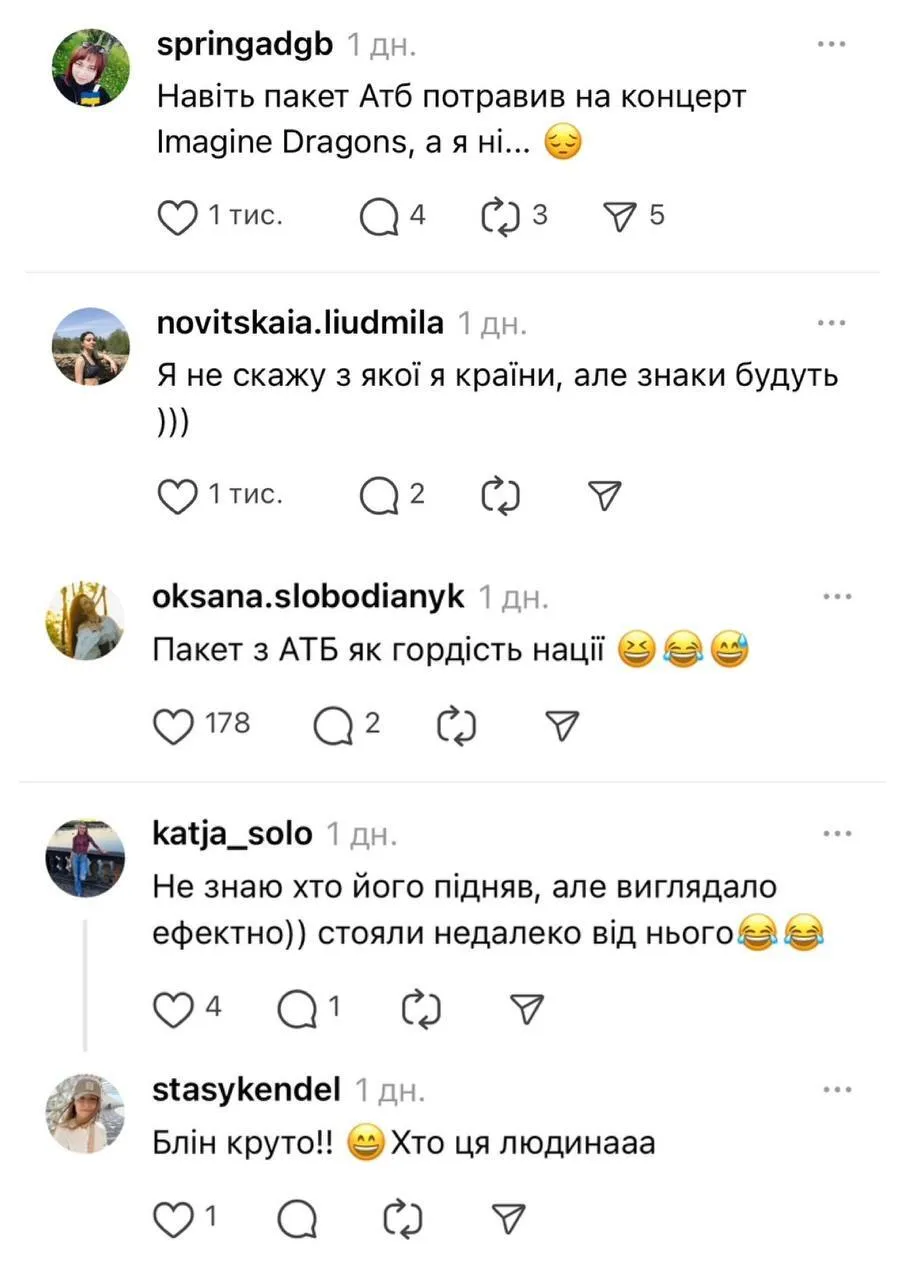Like oksana.slobodianyk's comment
This screenshot has height=1280, width=914.
click(x=174, y=726)
